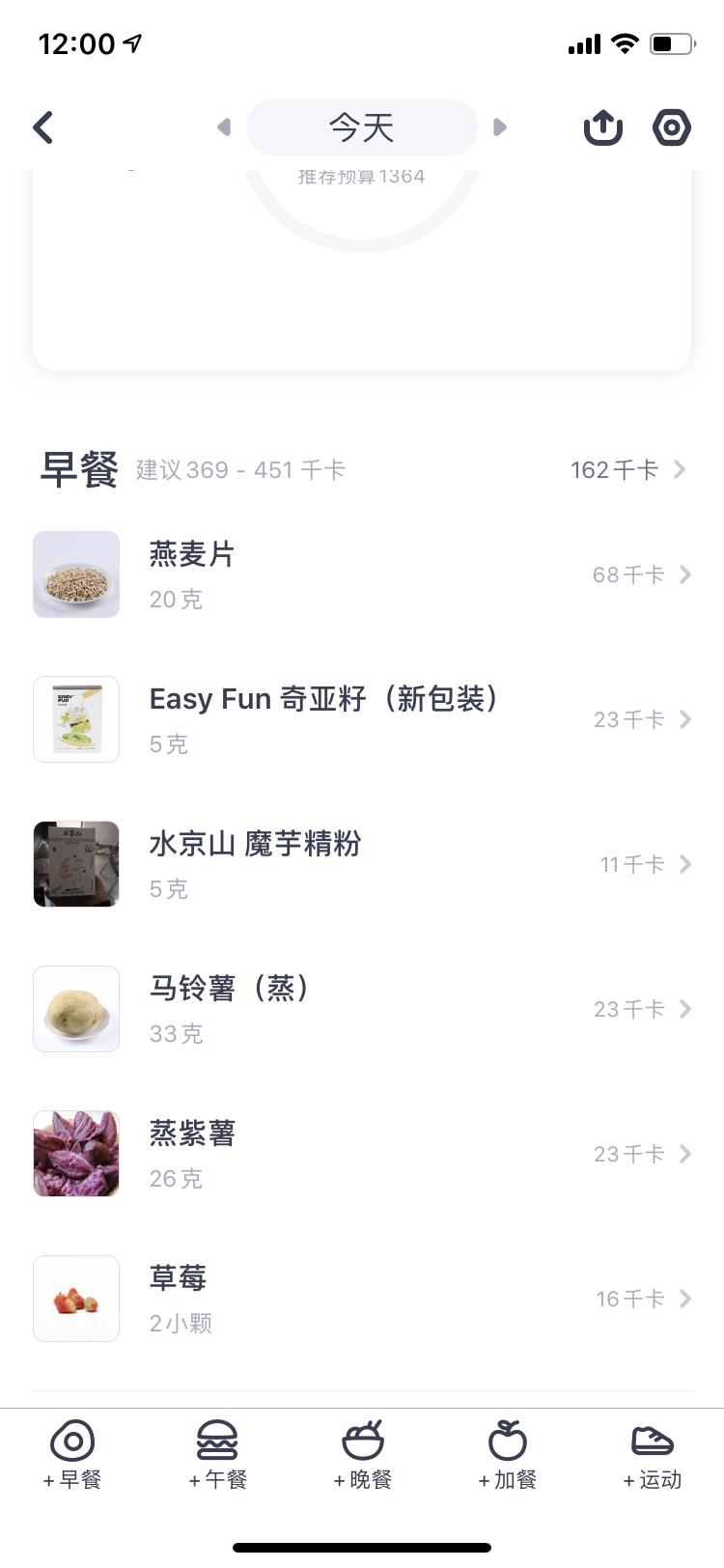Tap the back arrow at top left
The height and width of the screenshot is (1568, 724).
42,126
